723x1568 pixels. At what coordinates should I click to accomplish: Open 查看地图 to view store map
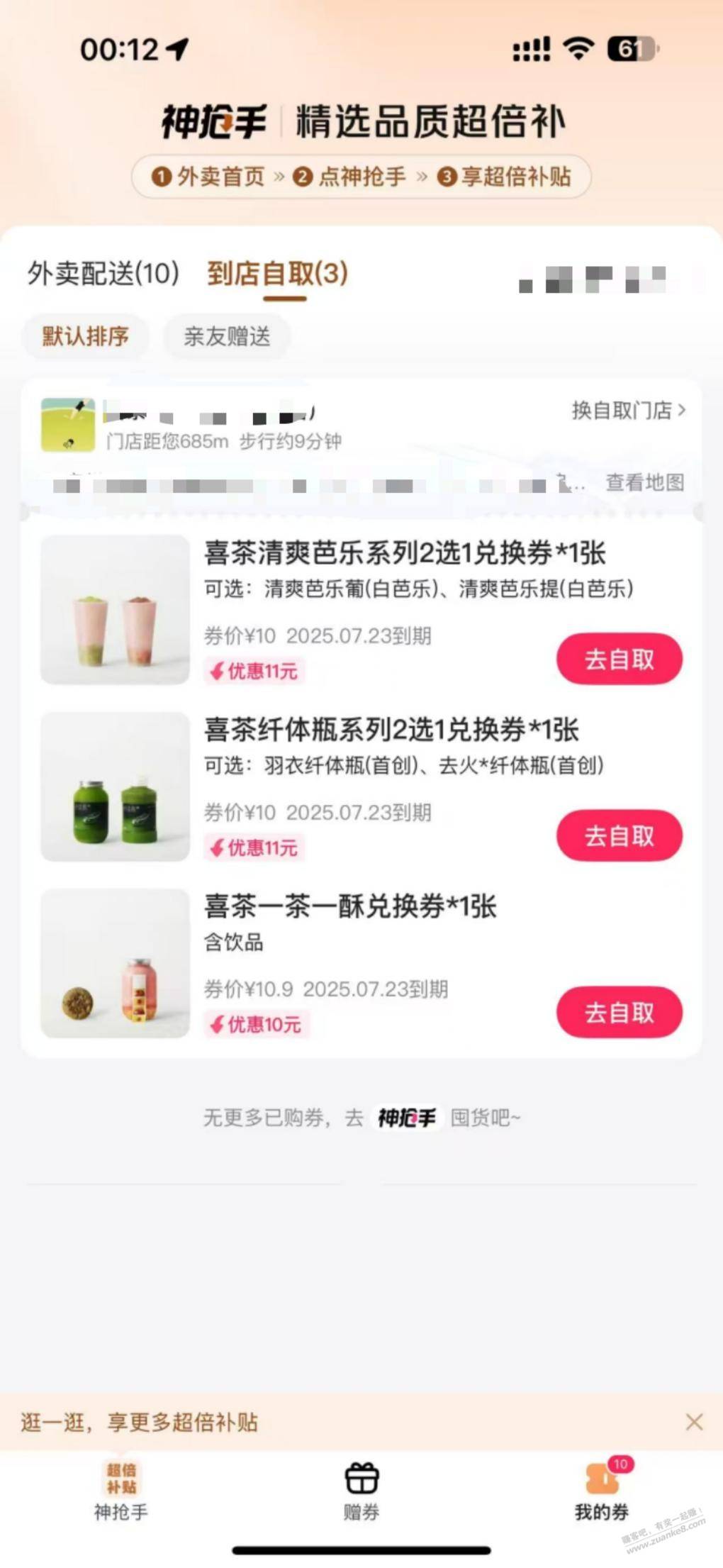tap(645, 482)
